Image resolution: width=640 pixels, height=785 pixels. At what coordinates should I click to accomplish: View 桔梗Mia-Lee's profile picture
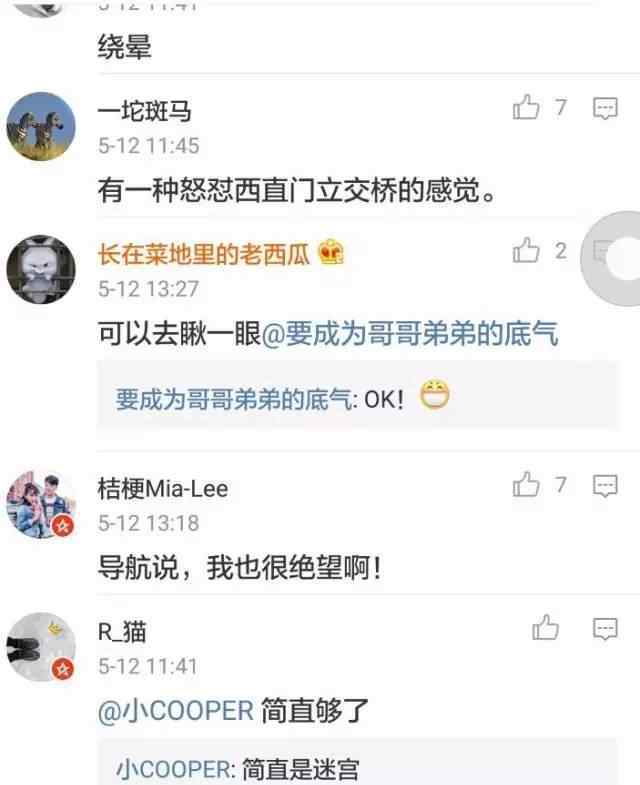[x=42, y=505]
